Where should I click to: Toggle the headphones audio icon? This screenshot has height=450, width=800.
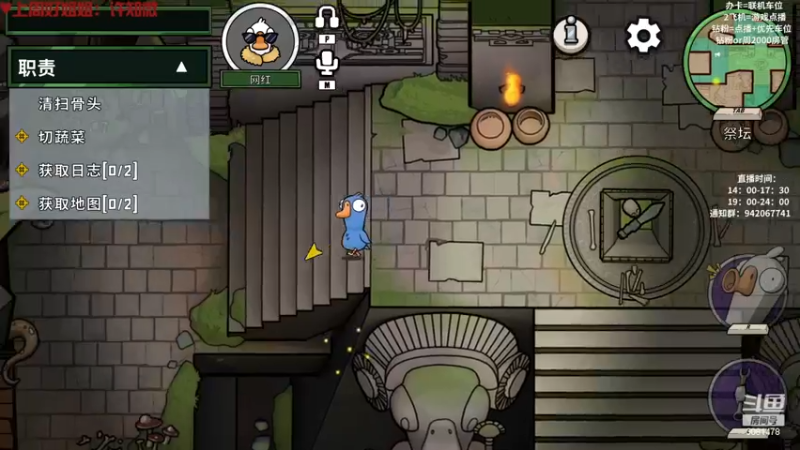tap(326, 18)
